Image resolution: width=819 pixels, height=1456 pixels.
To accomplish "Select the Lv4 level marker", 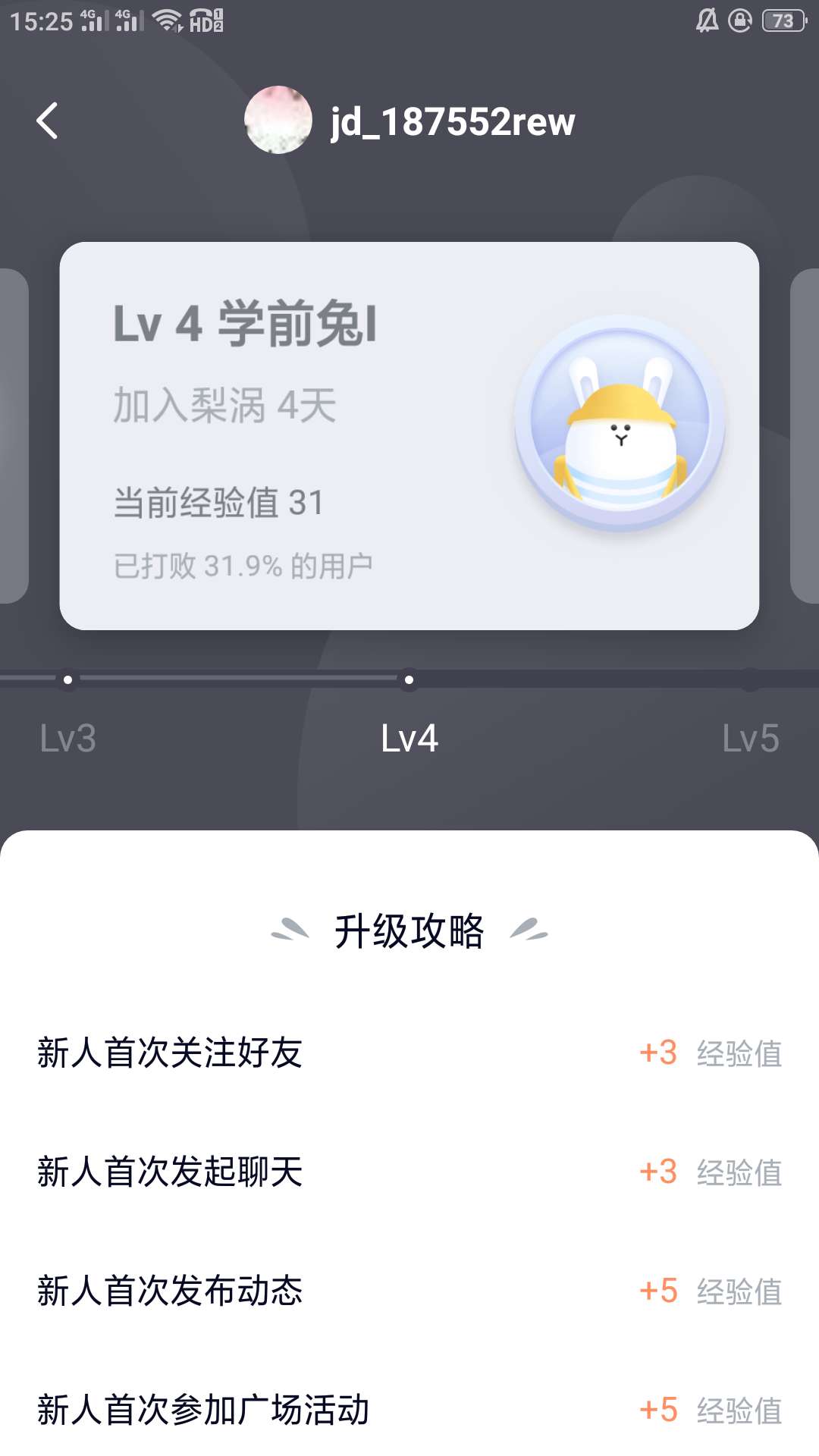I will [409, 737].
